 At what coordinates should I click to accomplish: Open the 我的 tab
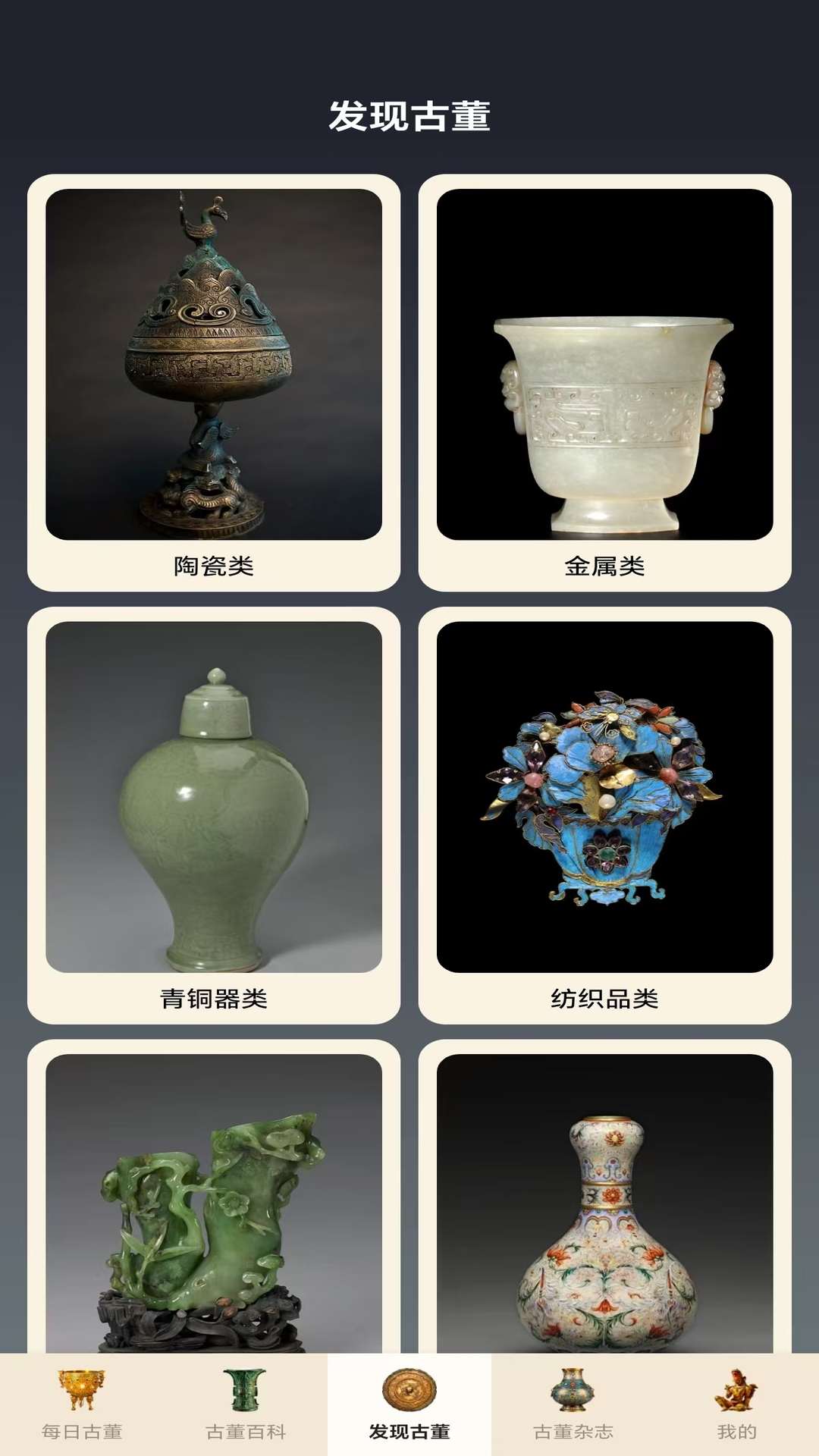736,1404
